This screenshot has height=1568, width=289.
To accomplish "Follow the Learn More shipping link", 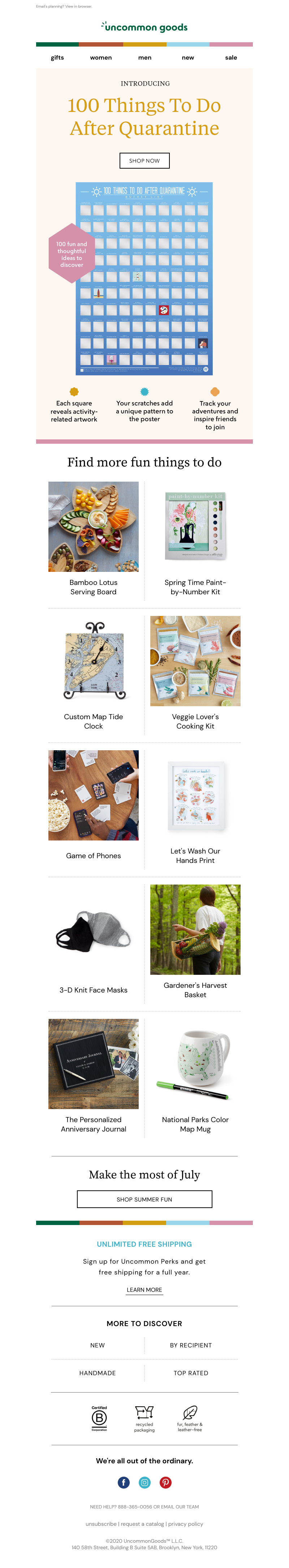I will pyautogui.click(x=144, y=1290).
